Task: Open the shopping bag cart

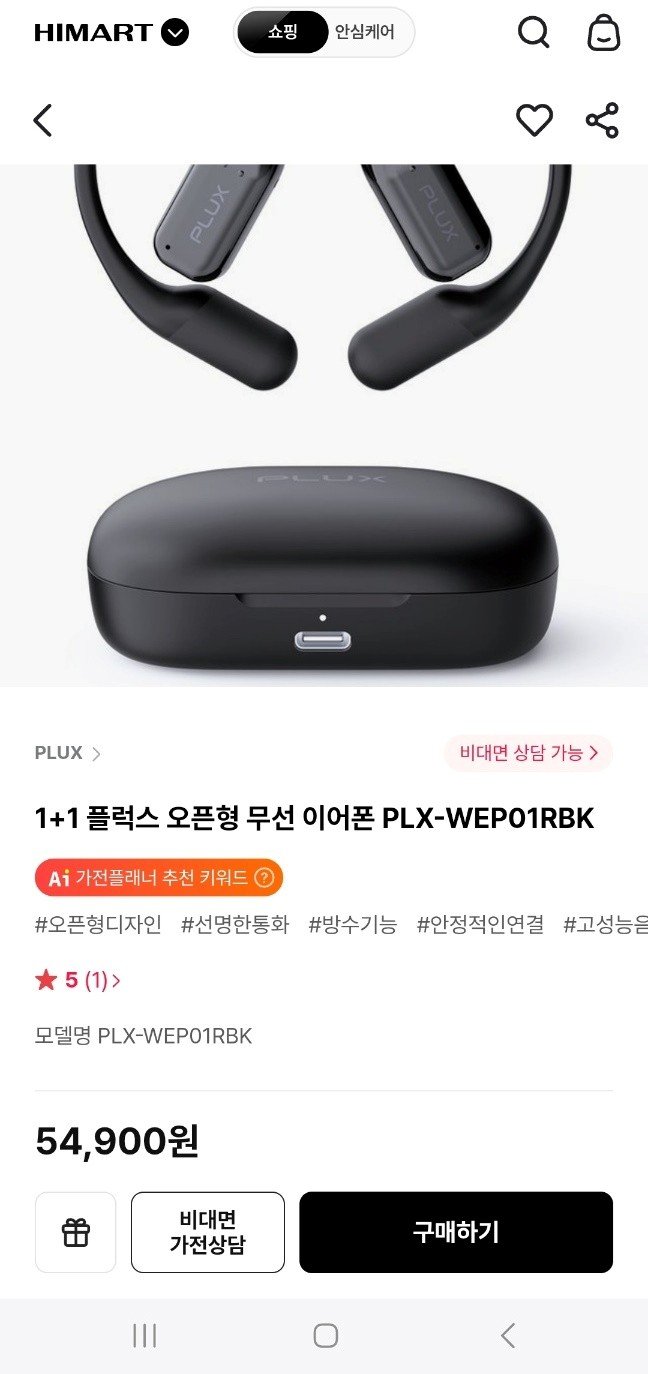Action: 603,33
